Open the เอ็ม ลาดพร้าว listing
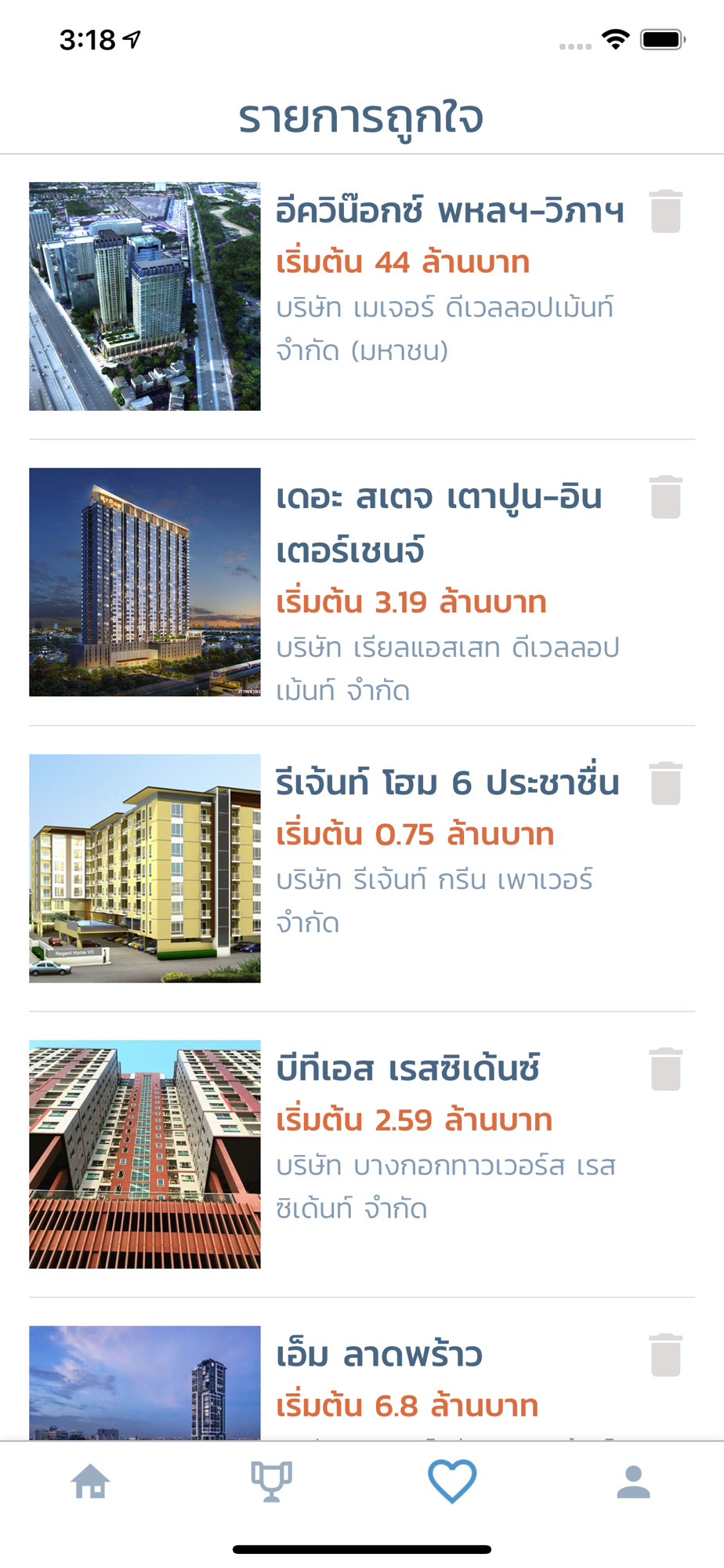Screen dimensions: 724x1568 click(379, 1356)
